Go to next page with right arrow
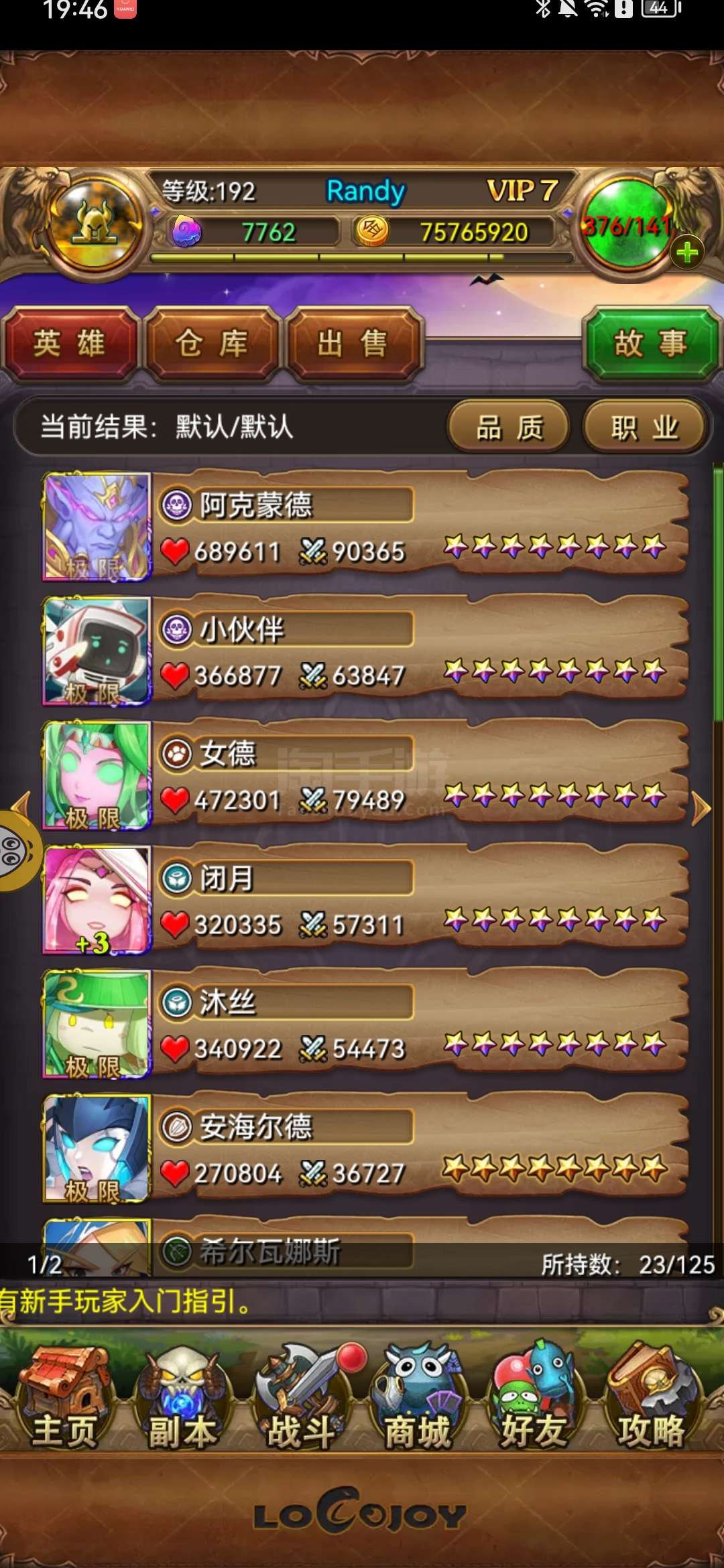Screen dimensions: 724x1568 [701, 808]
